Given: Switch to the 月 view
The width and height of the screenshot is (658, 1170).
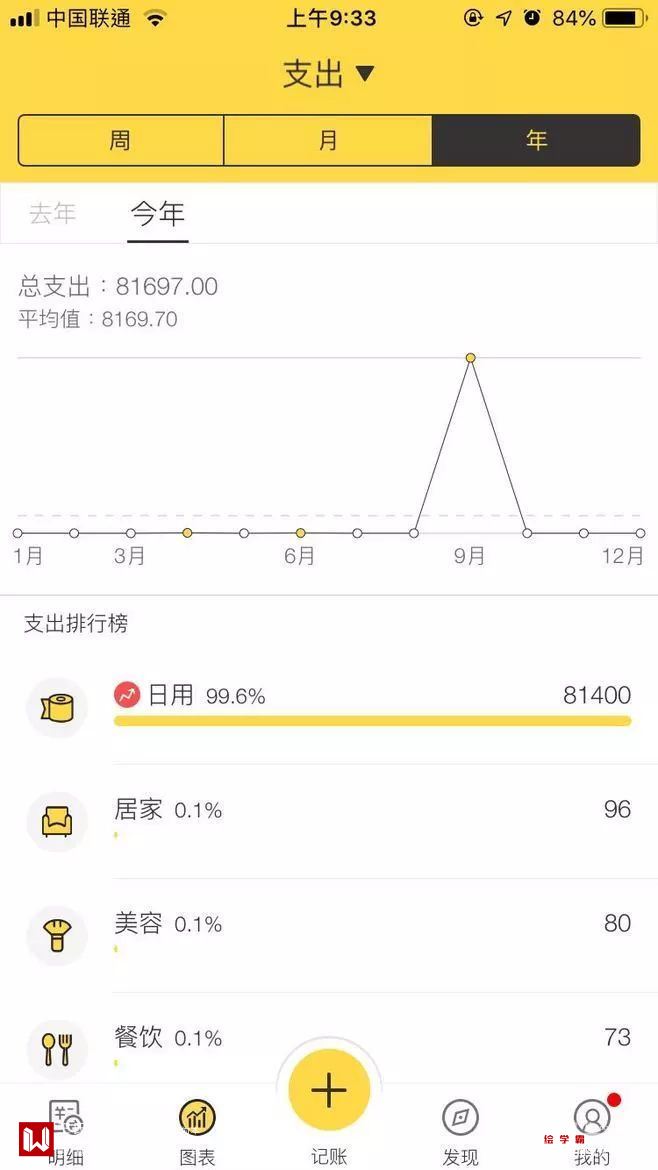Looking at the screenshot, I should (328, 140).
